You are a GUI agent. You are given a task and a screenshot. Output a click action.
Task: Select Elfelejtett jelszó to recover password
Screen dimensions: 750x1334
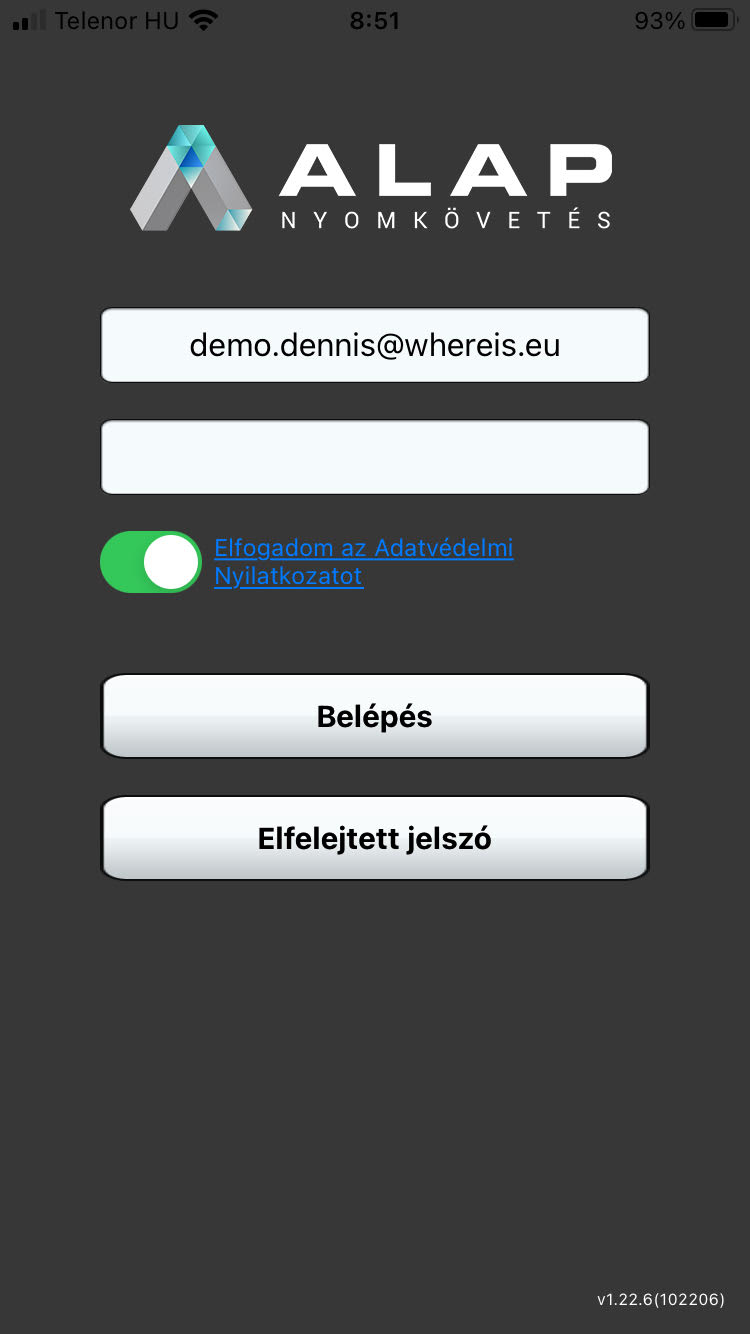[375, 838]
